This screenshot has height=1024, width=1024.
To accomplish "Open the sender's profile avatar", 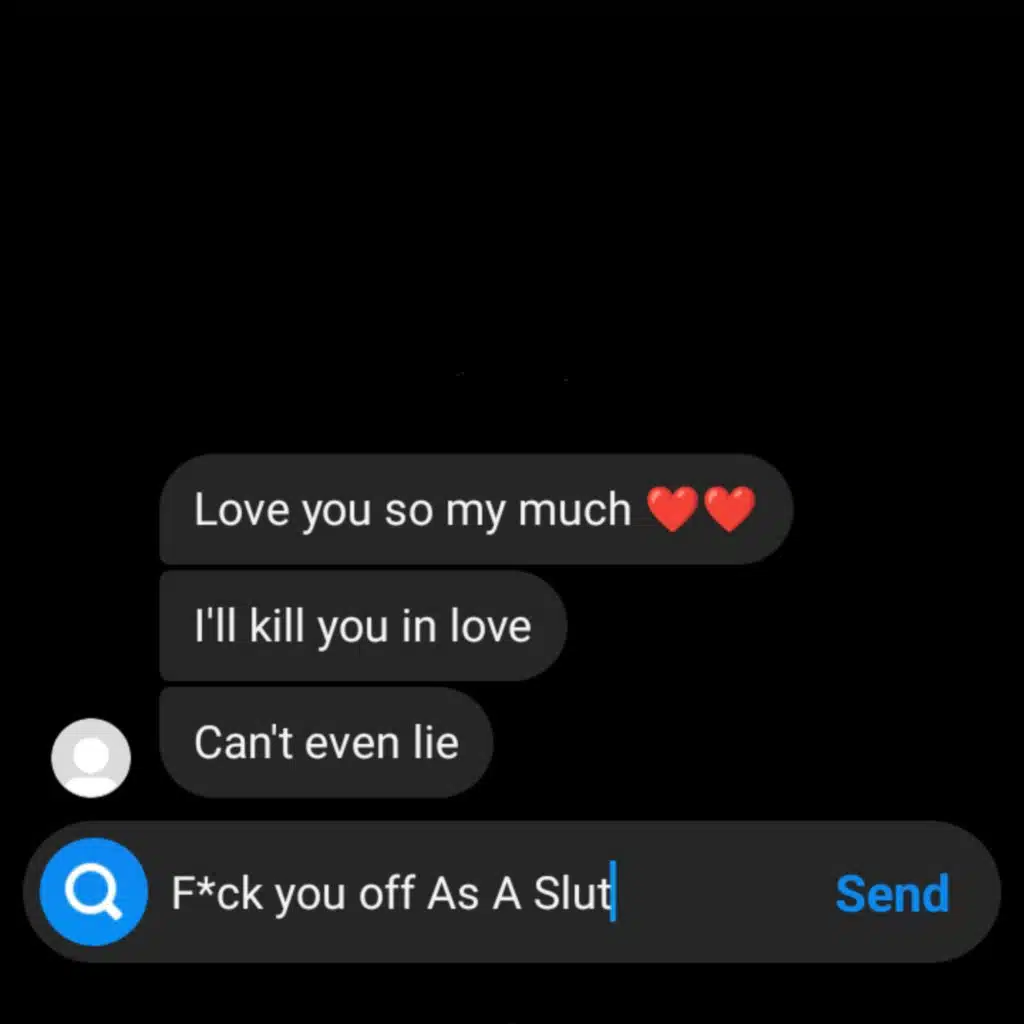I will click(91, 757).
